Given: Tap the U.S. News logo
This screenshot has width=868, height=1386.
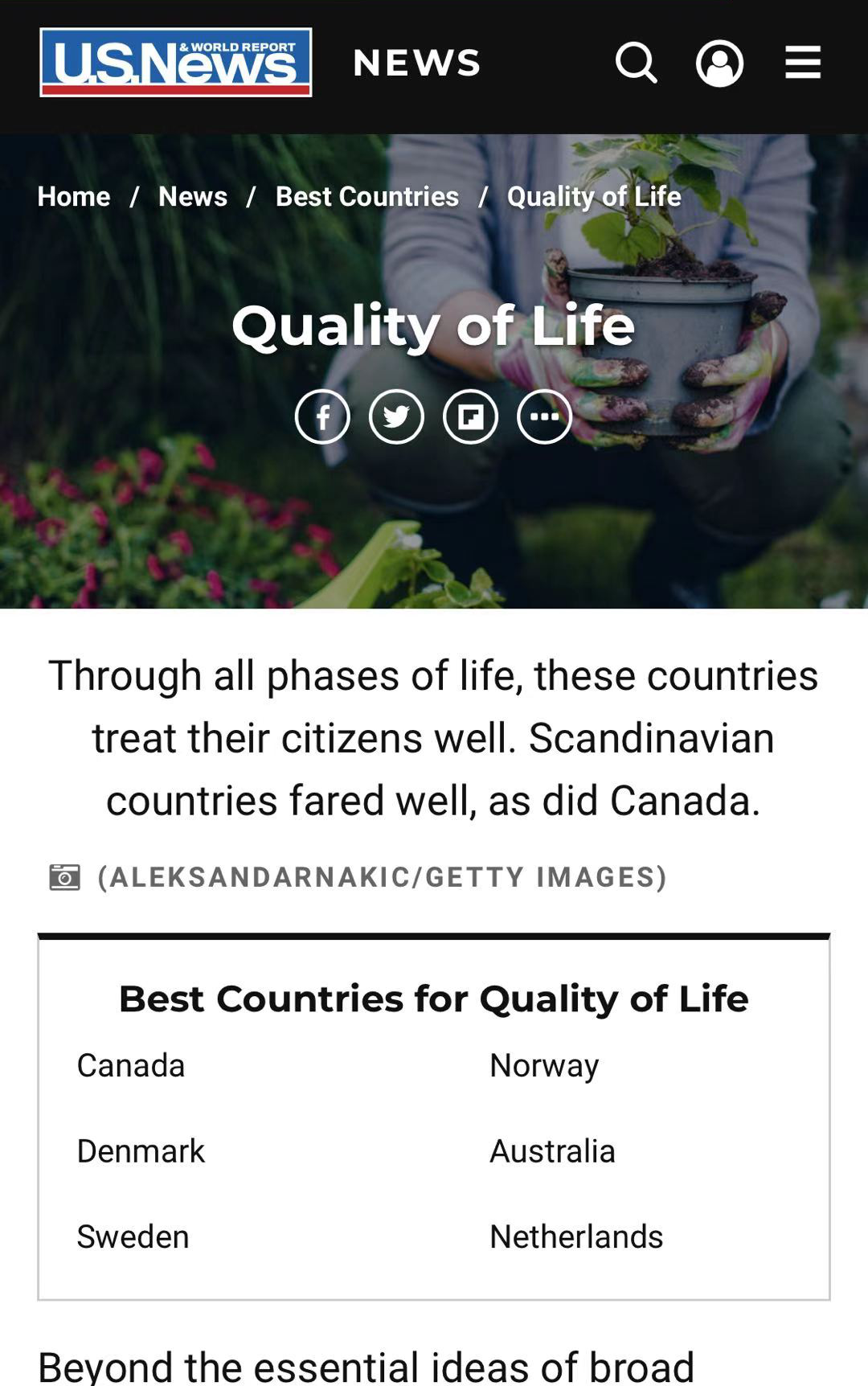Looking at the screenshot, I should tap(176, 63).
